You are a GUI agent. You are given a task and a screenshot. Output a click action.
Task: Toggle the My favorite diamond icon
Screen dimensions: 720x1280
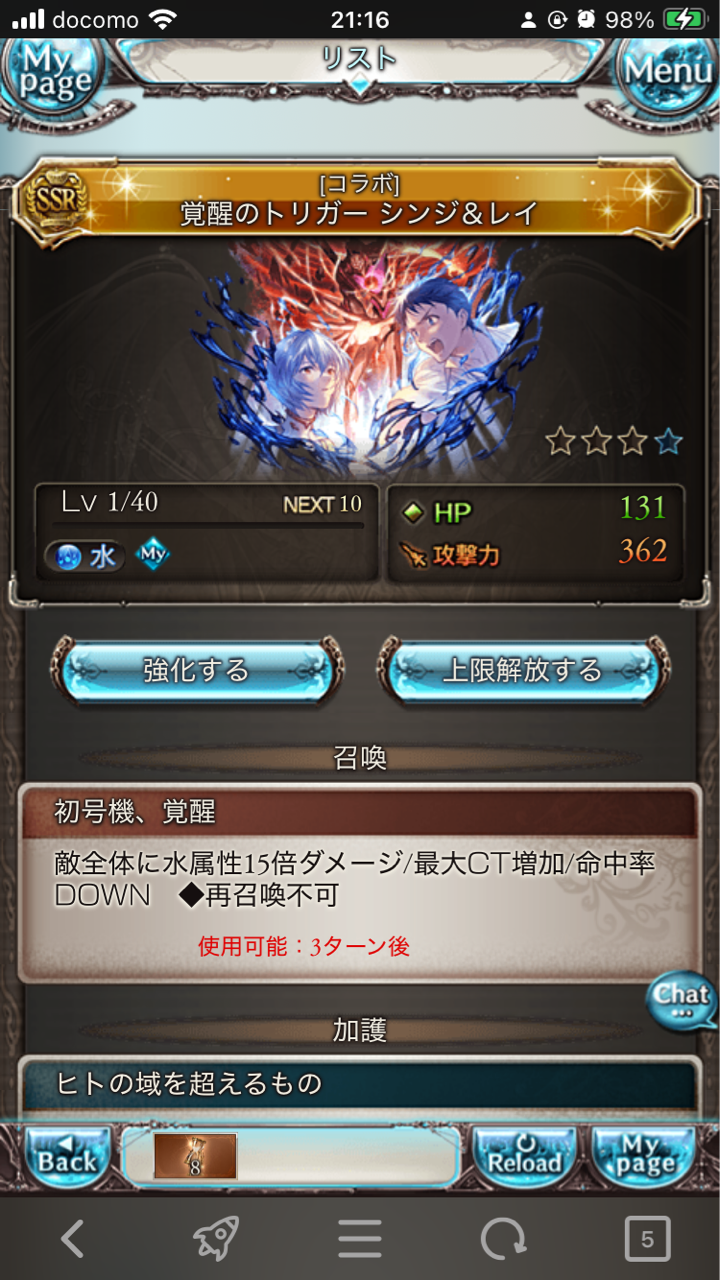[x=153, y=554]
